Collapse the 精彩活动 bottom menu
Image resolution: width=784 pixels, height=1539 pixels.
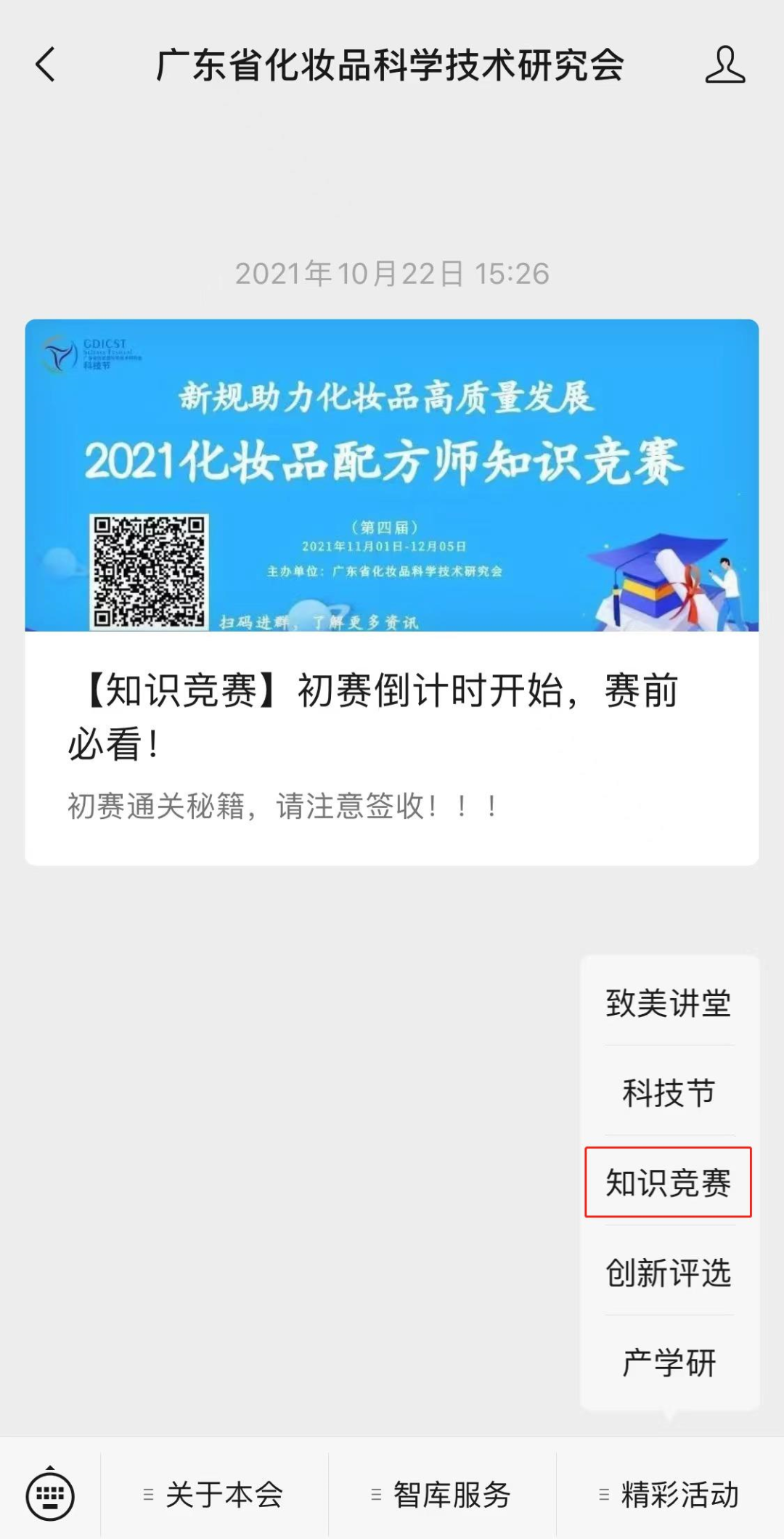(x=670, y=1495)
